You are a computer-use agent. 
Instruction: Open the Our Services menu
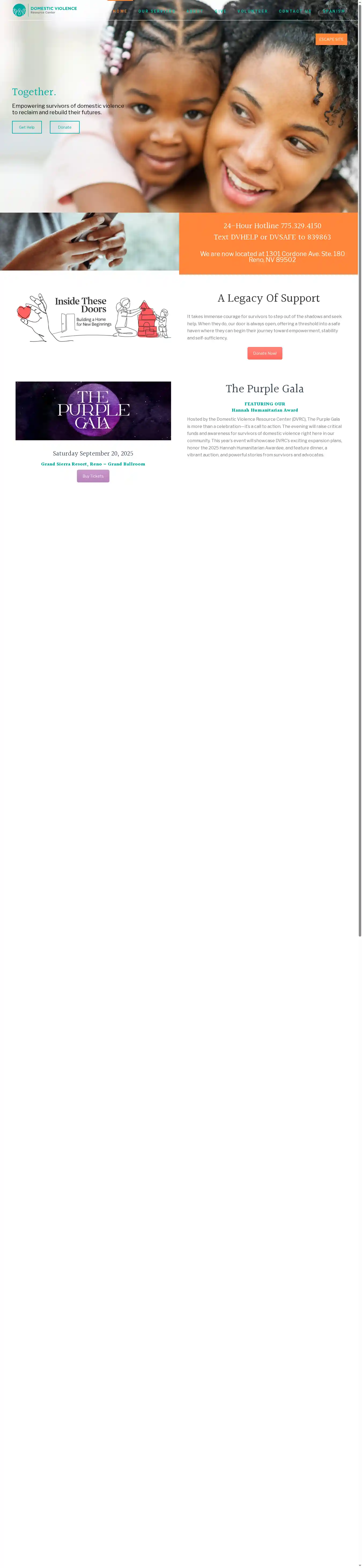(156, 11)
